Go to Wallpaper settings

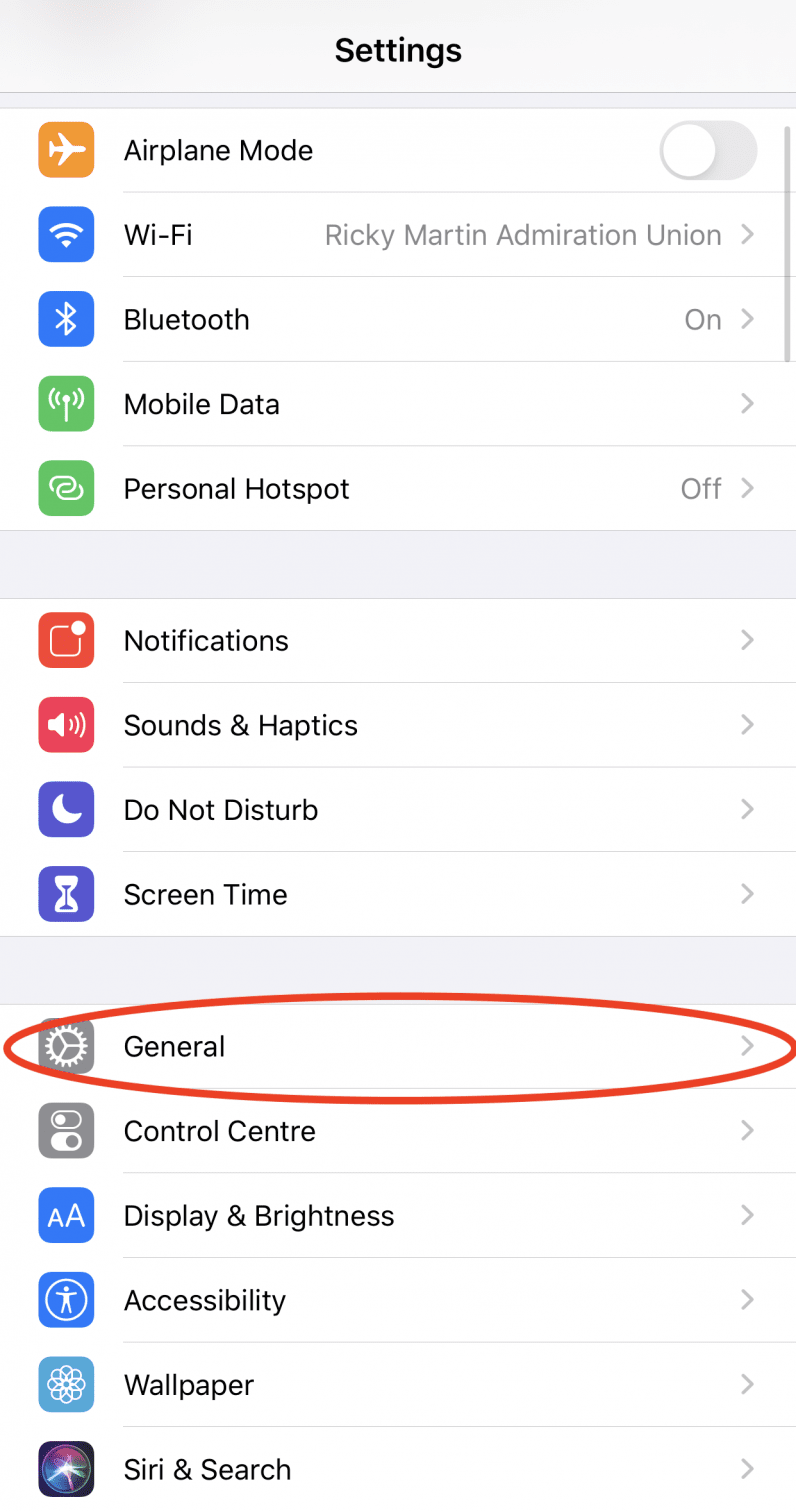click(x=398, y=1385)
